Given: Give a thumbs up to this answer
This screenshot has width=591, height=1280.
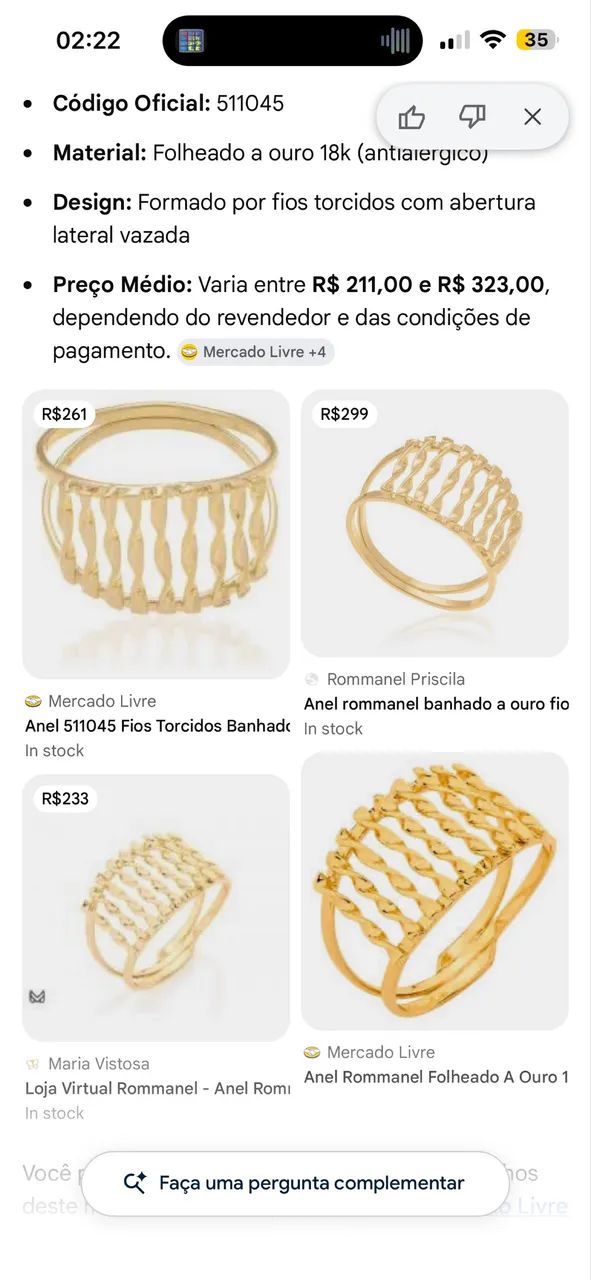Looking at the screenshot, I should coord(412,117).
